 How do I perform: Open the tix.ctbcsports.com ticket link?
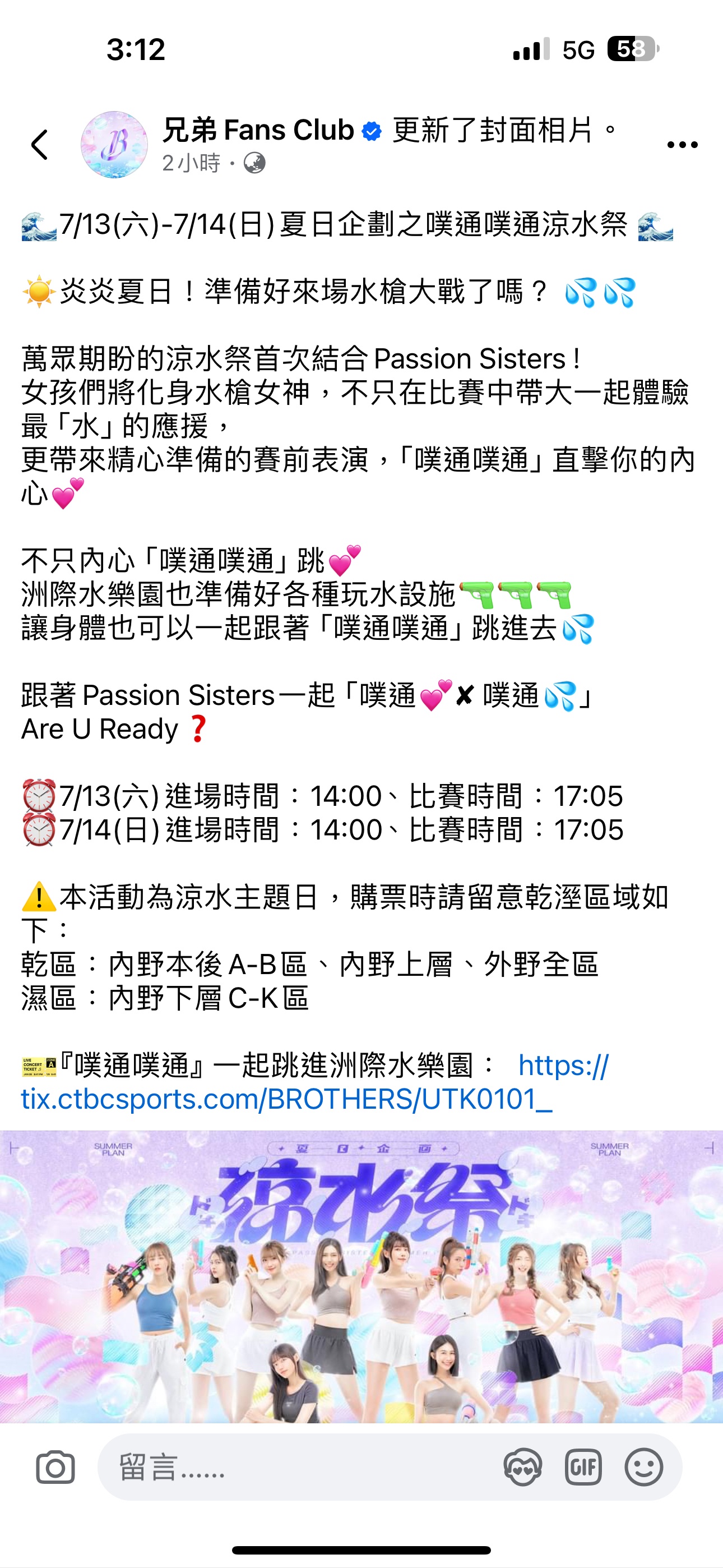pyautogui.click(x=286, y=1099)
